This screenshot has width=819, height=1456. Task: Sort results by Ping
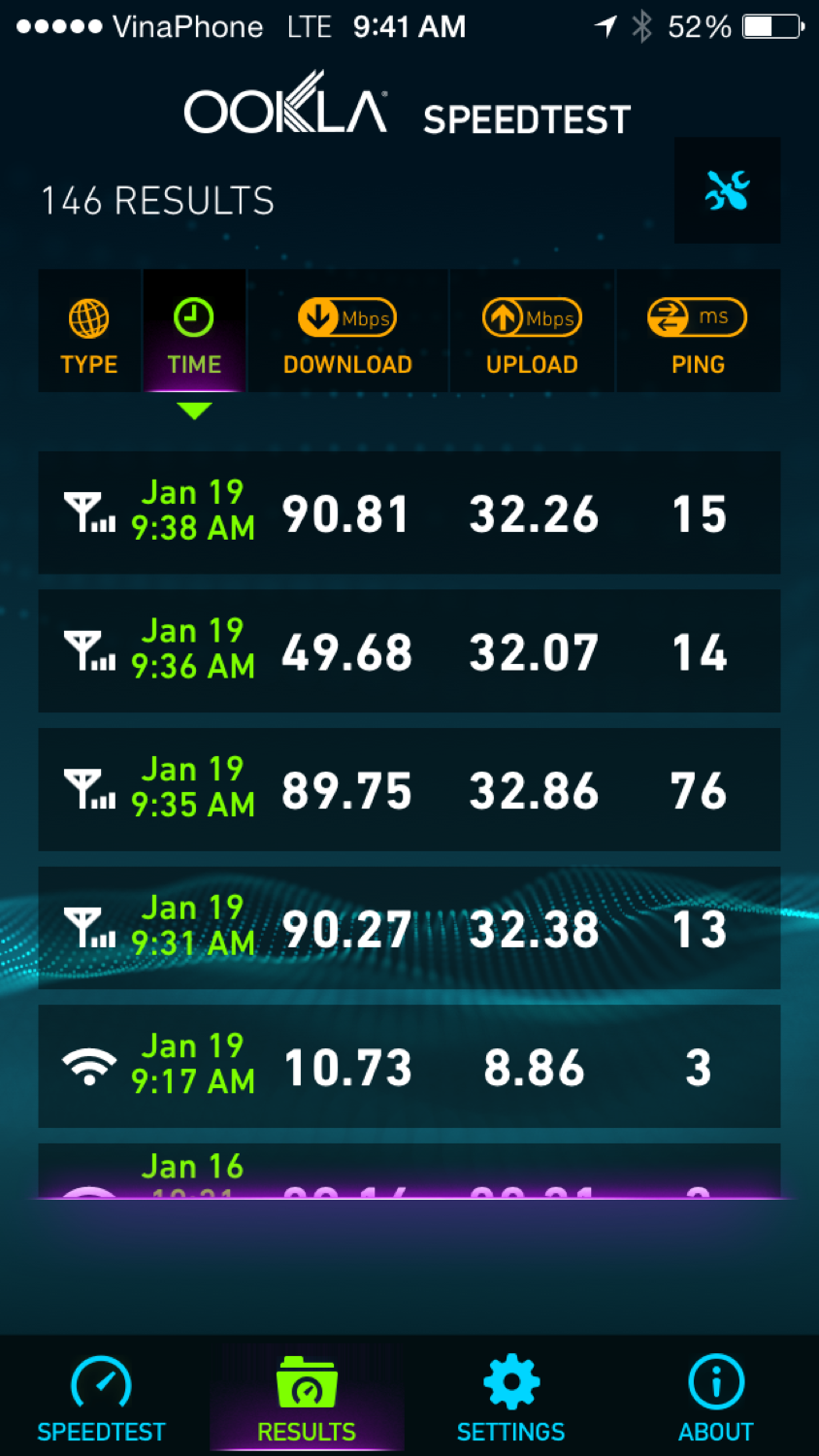coord(698,335)
